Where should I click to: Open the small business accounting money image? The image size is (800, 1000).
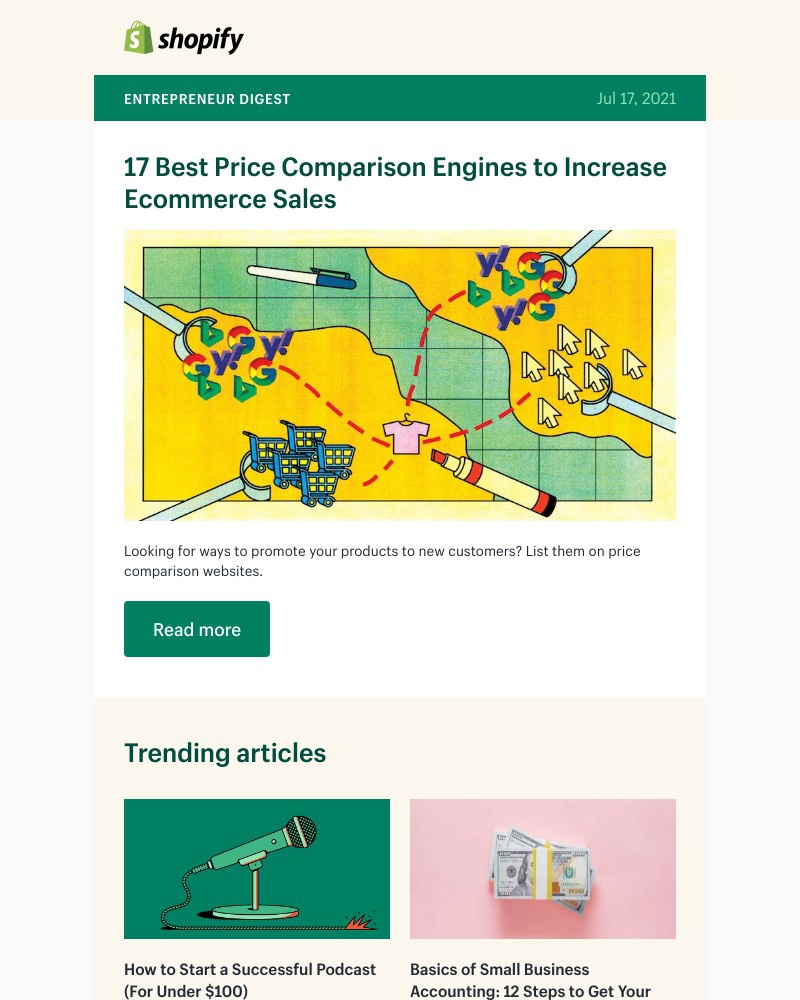point(543,868)
